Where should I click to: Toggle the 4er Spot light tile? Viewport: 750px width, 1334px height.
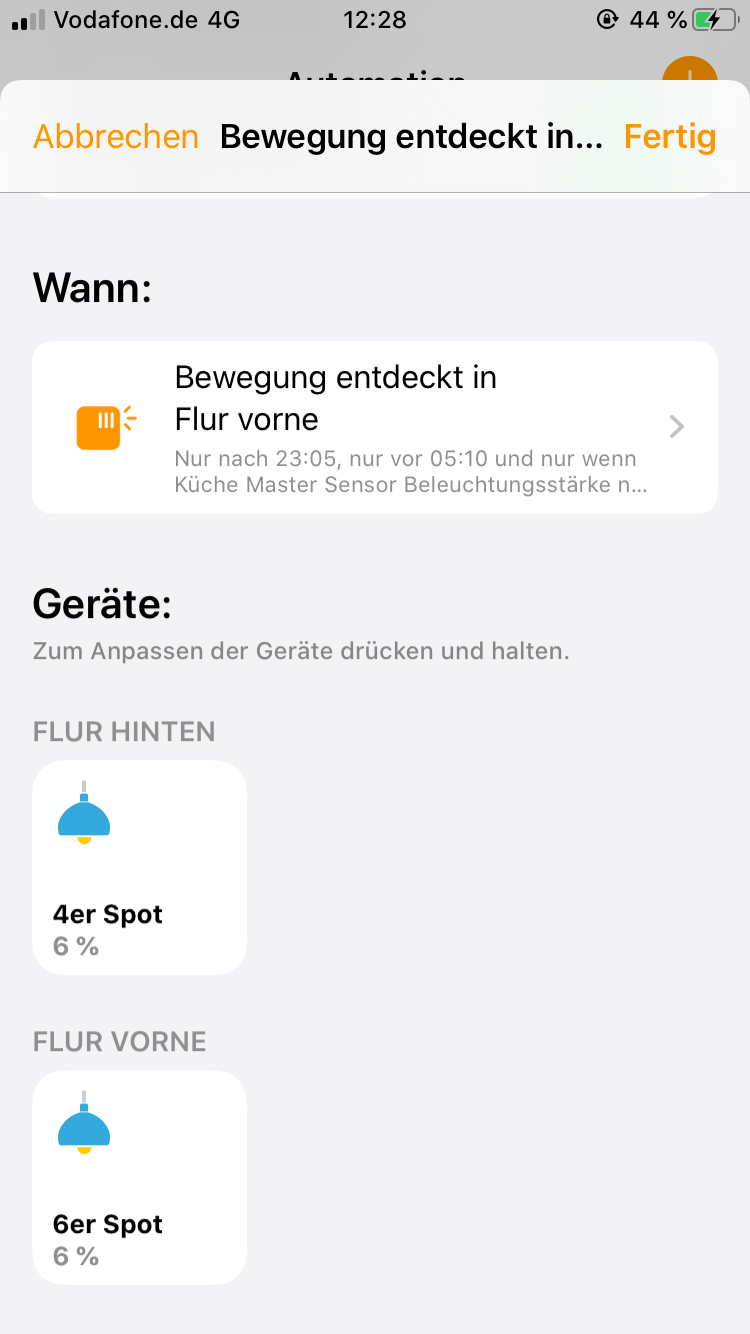(x=140, y=867)
